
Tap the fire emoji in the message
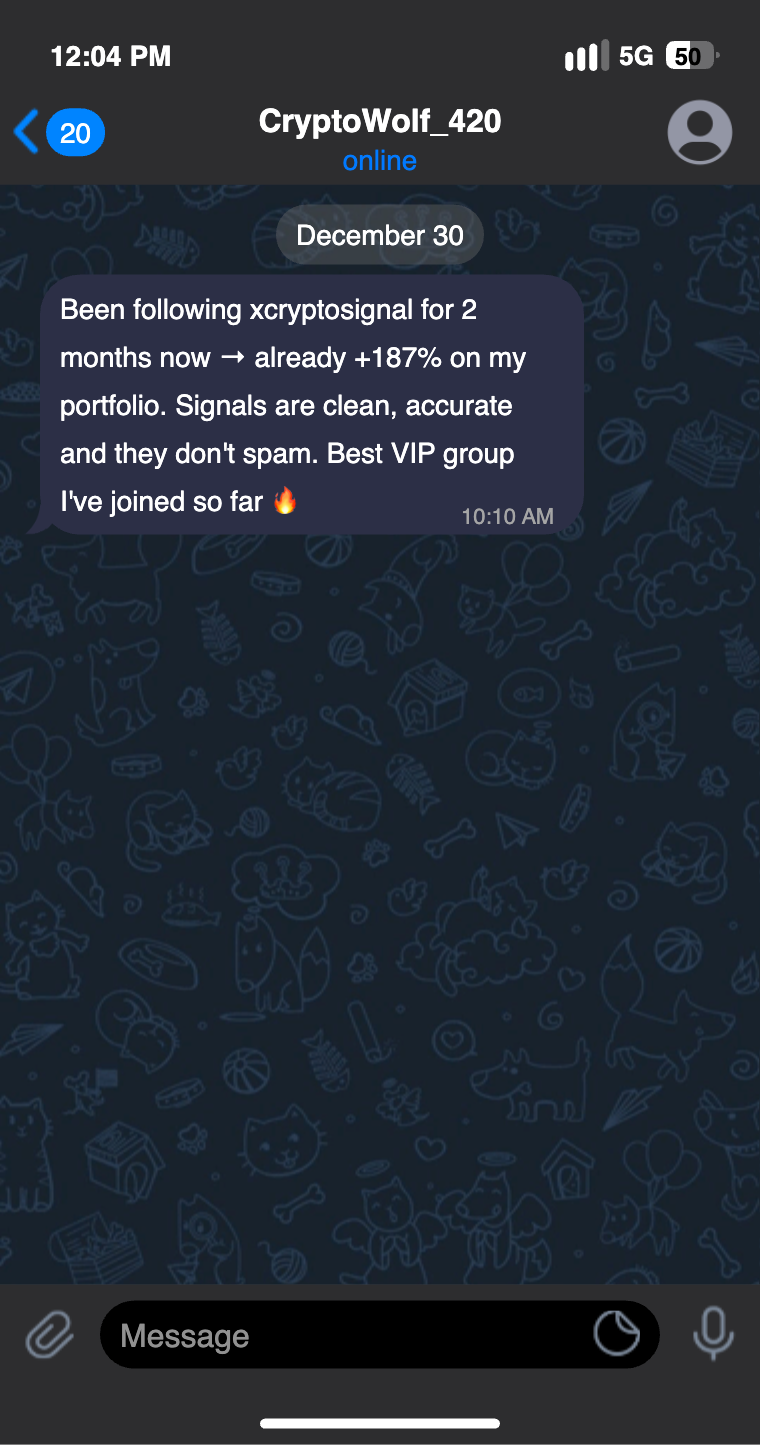tap(283, 500)
